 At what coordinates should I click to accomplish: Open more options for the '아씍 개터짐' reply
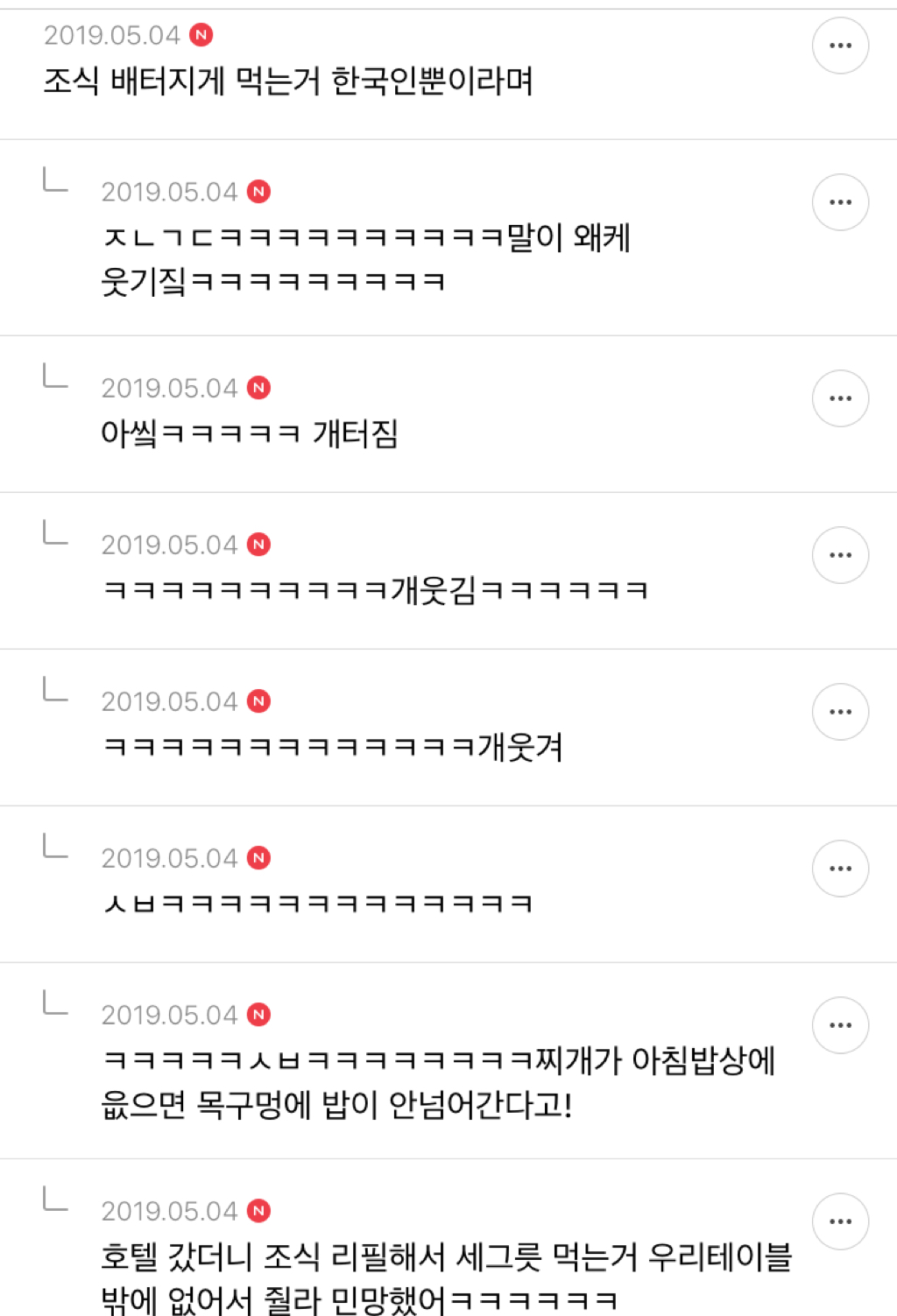pos(840,398)
